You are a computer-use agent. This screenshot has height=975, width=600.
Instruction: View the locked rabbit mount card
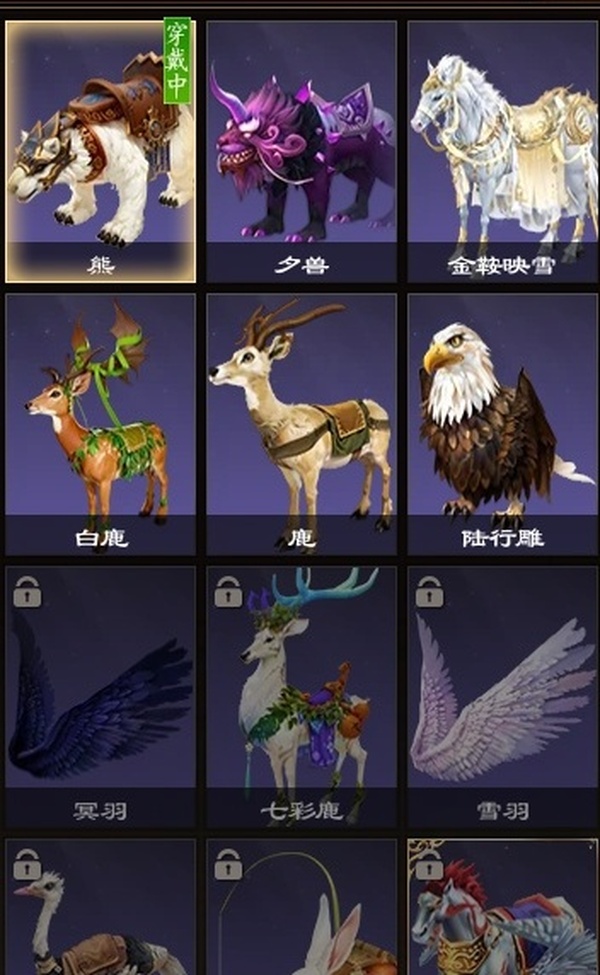[x=301, y=910]
